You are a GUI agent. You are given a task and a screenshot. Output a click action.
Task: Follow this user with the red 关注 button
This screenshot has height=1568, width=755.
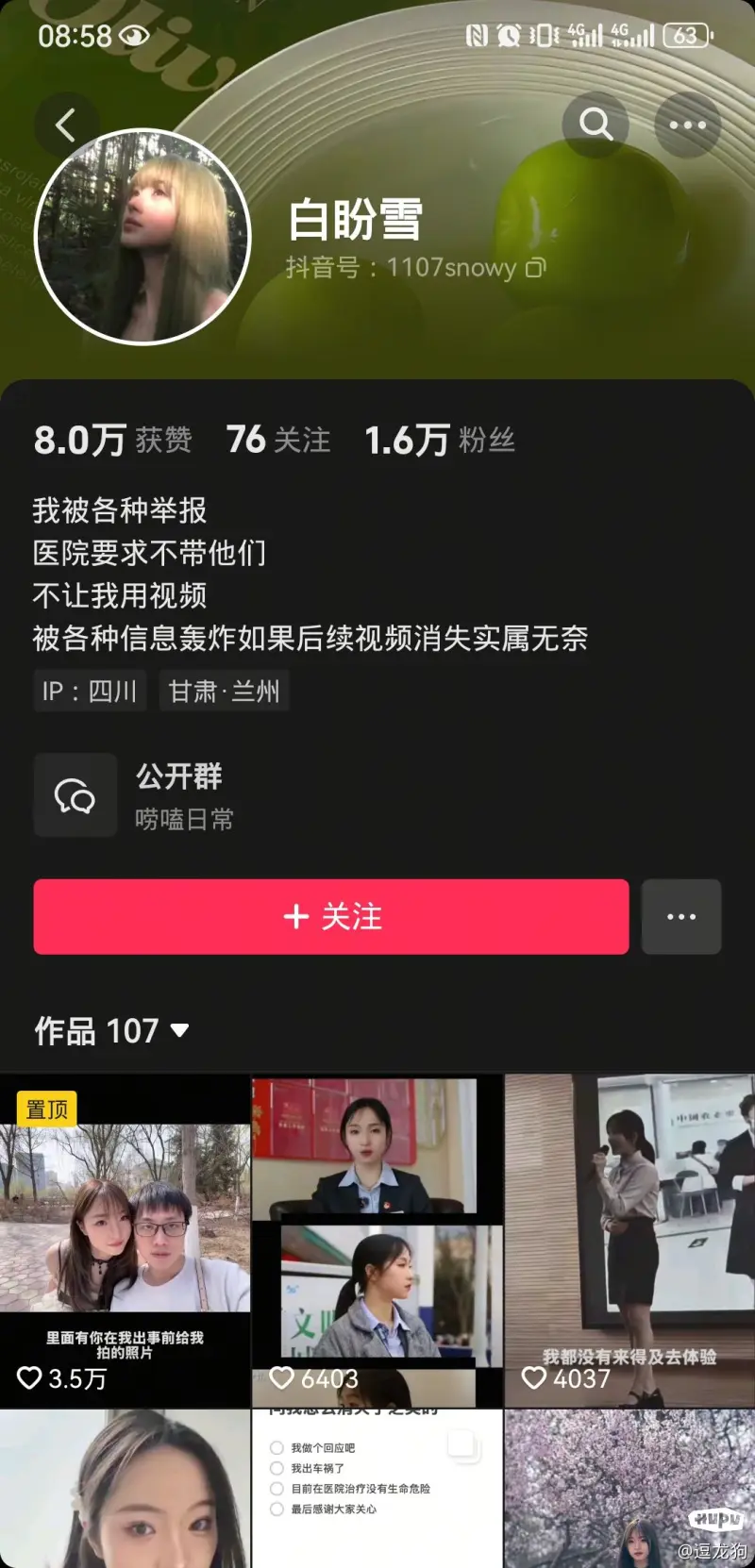coord(331,916)
